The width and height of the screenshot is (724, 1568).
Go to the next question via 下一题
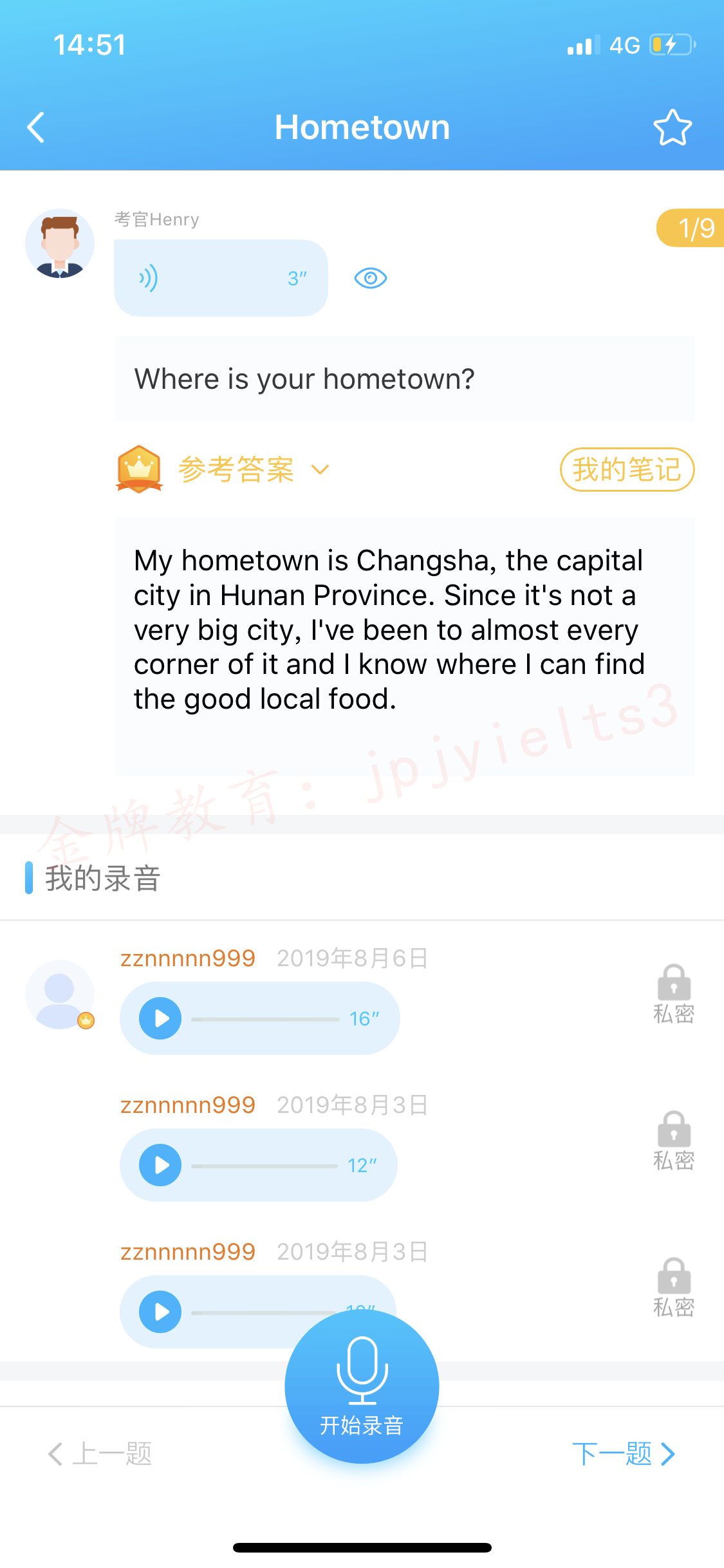point(623,1453)
